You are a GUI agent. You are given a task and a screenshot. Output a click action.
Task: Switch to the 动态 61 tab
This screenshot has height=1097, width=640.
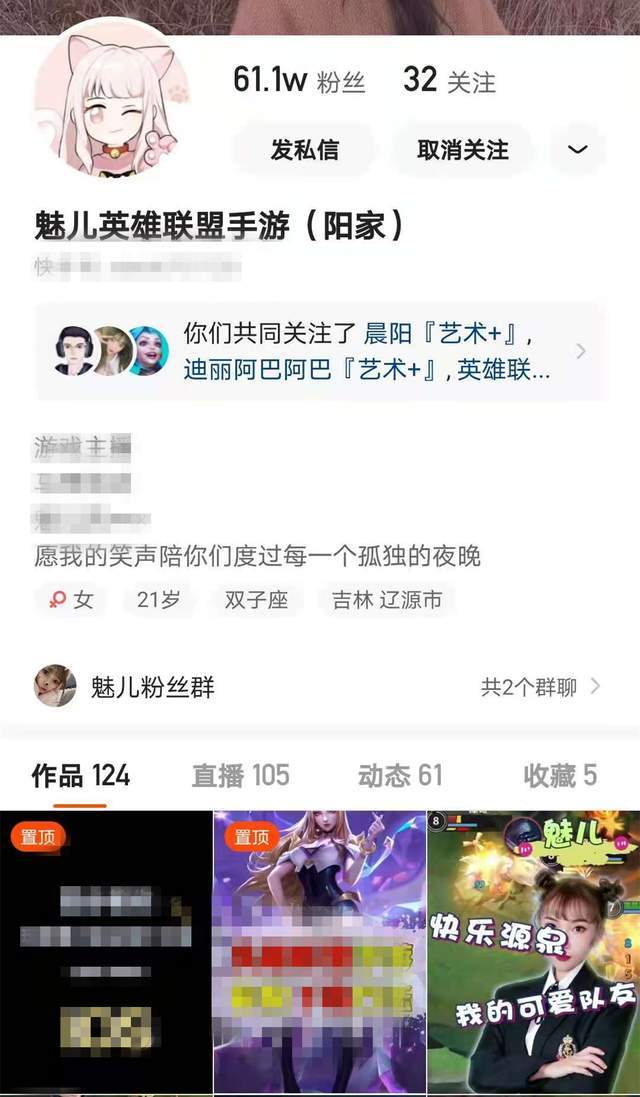pyautogui.click(x=400, y=775)
